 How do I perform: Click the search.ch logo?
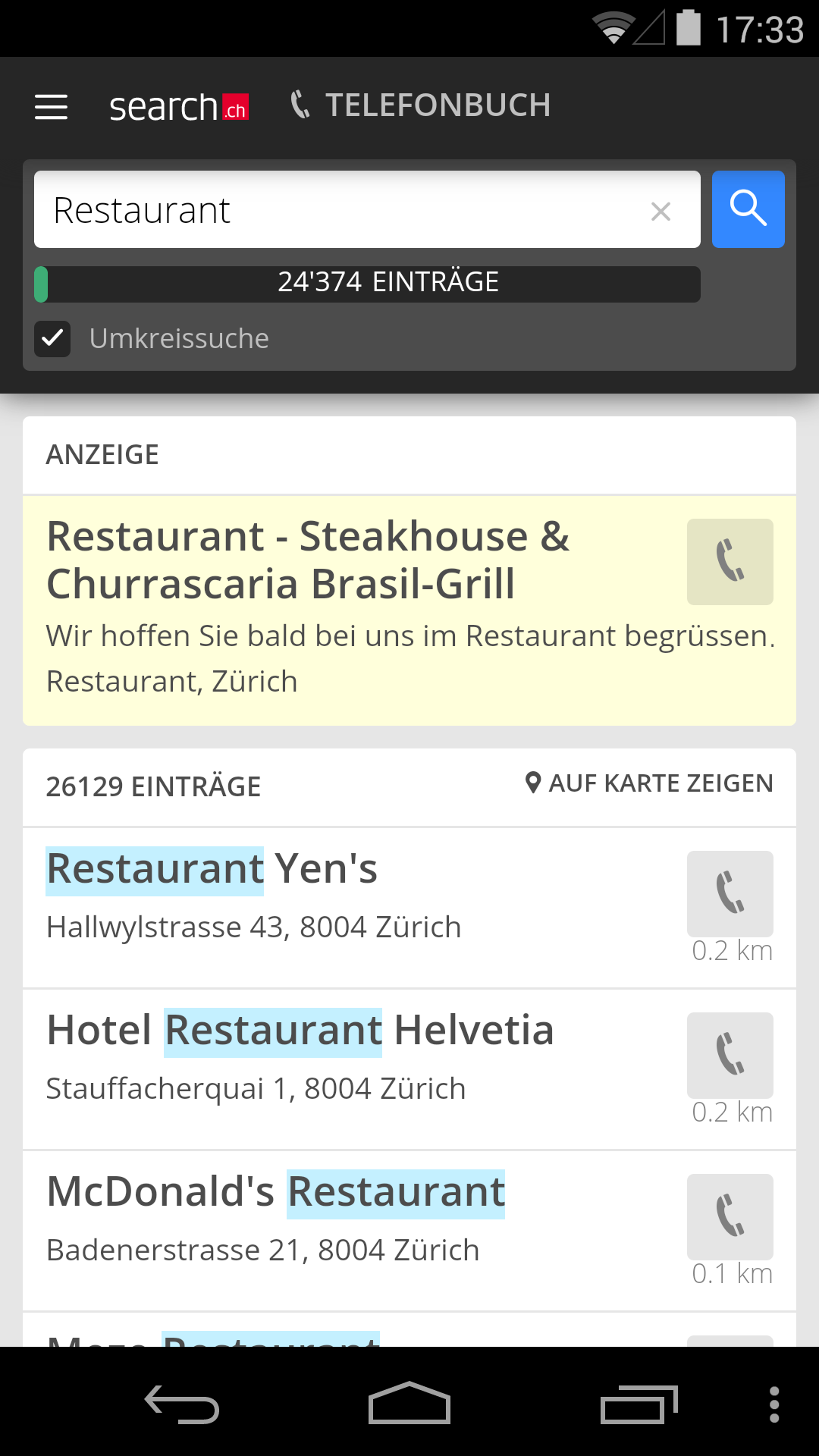[x=180, y=106]
